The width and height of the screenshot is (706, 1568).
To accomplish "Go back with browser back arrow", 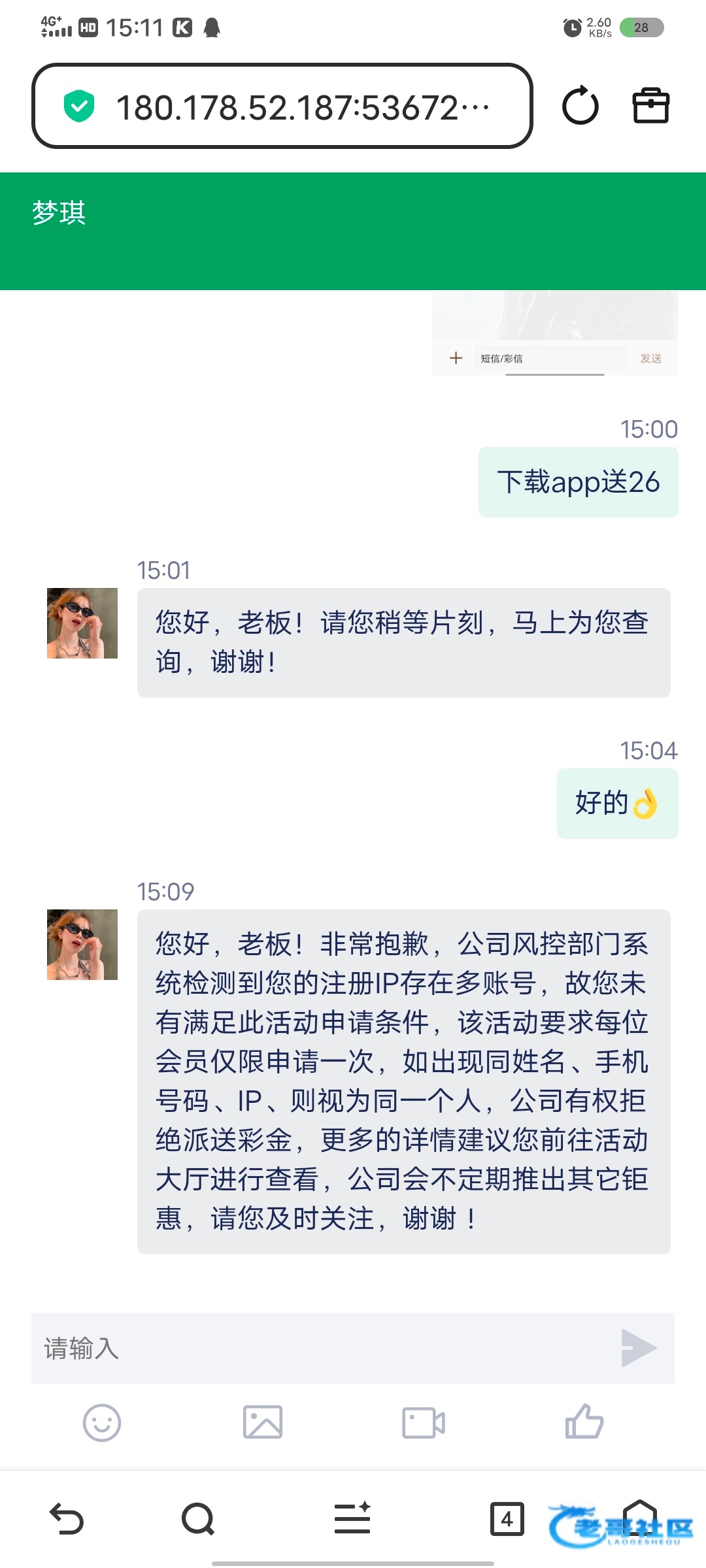I will tap(67, 1518).
